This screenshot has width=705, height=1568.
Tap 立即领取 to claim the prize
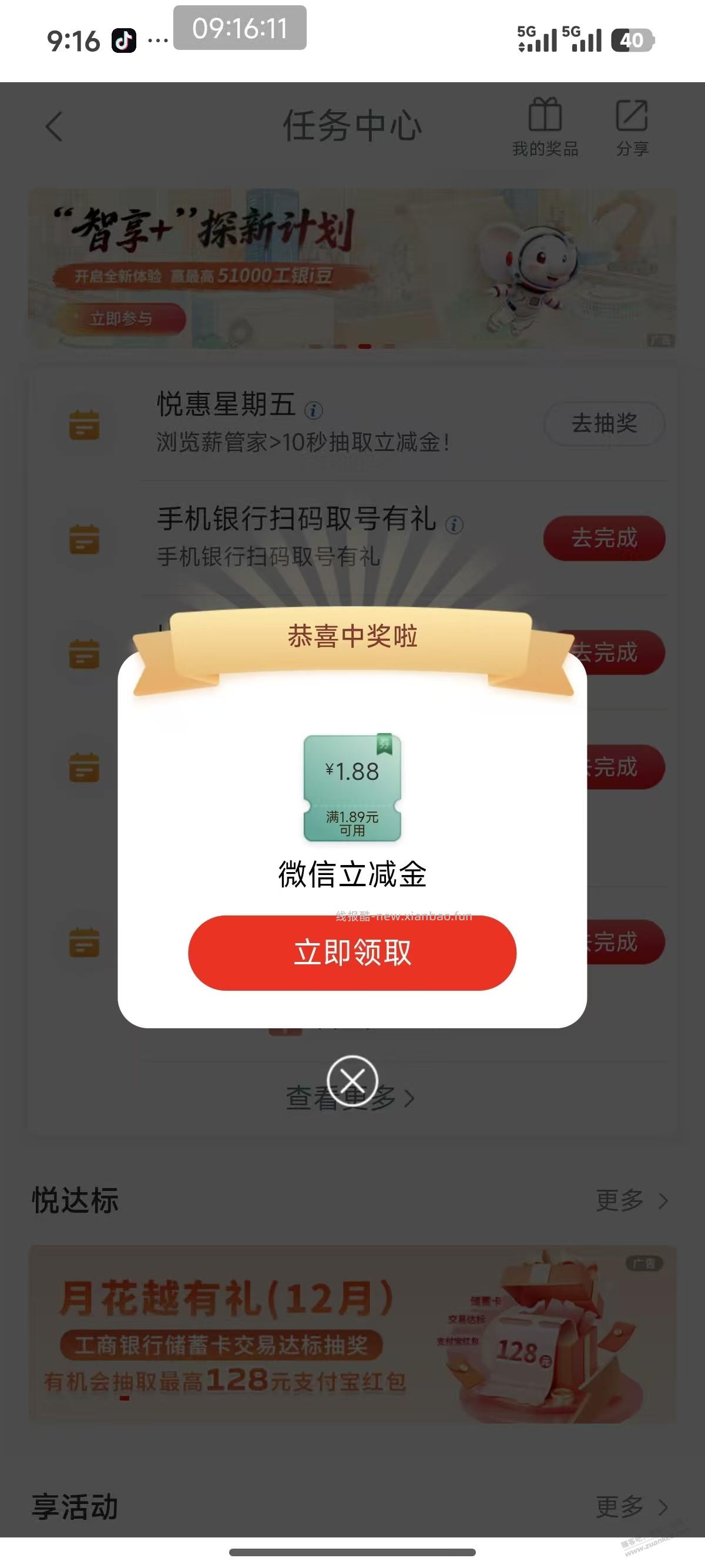coord(352,954)
